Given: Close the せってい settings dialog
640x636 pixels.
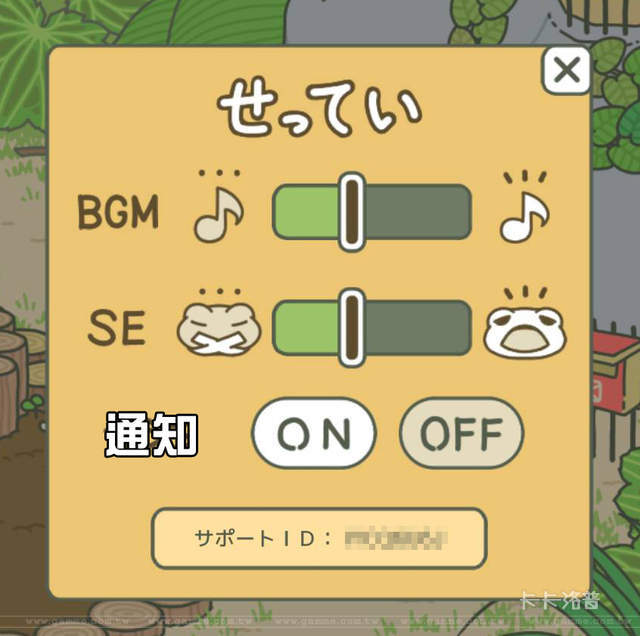Looking at the screenshot, I should (567, 71).
